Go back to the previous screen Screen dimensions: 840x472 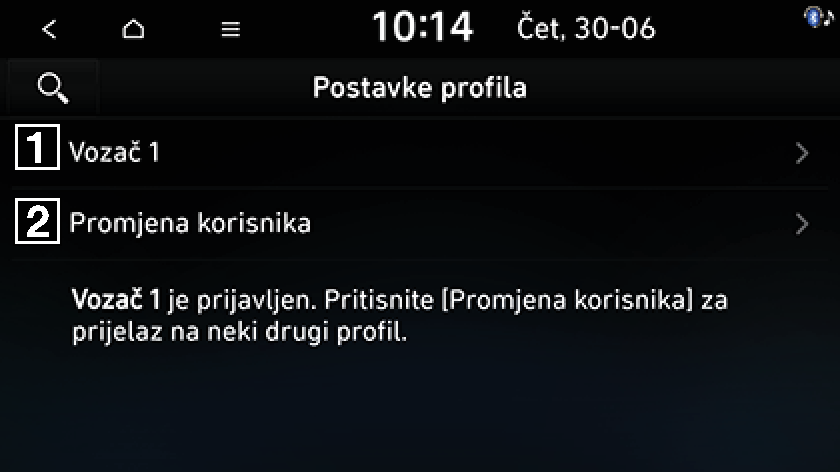(49, 29)
